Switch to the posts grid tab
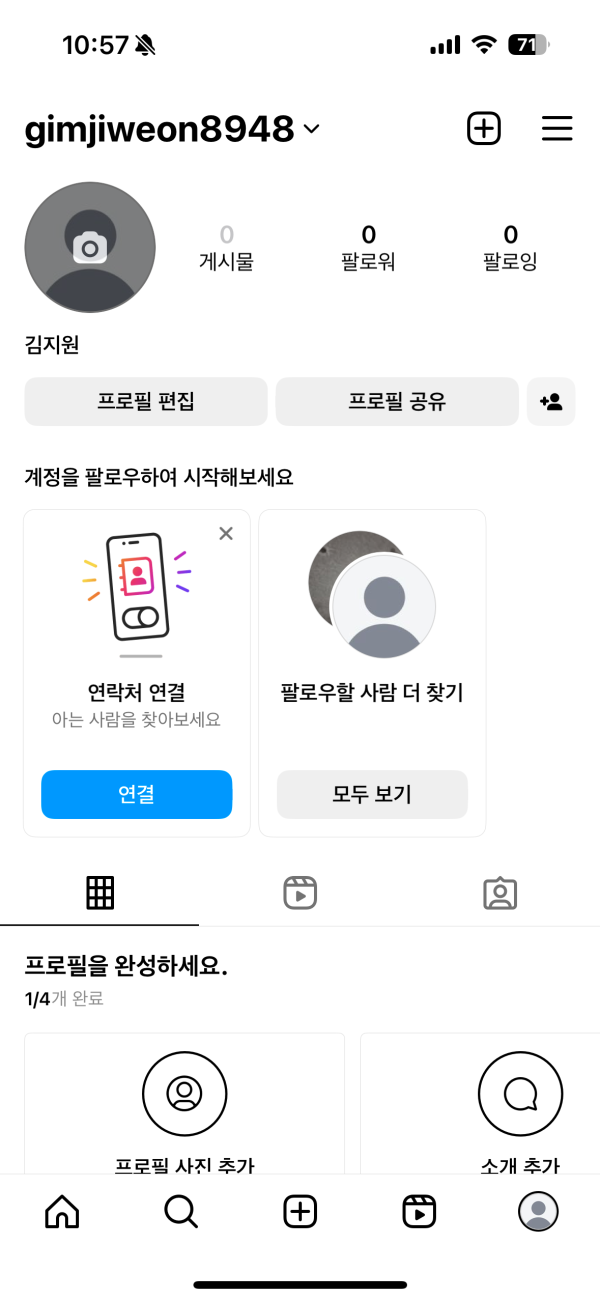 pyautogui.click(x=100, y=892)
